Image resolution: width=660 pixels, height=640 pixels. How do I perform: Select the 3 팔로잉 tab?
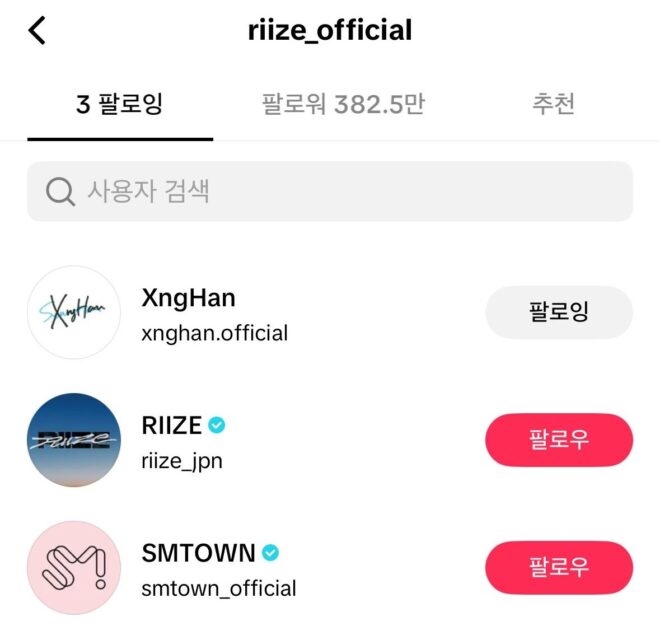coord(120,104)
